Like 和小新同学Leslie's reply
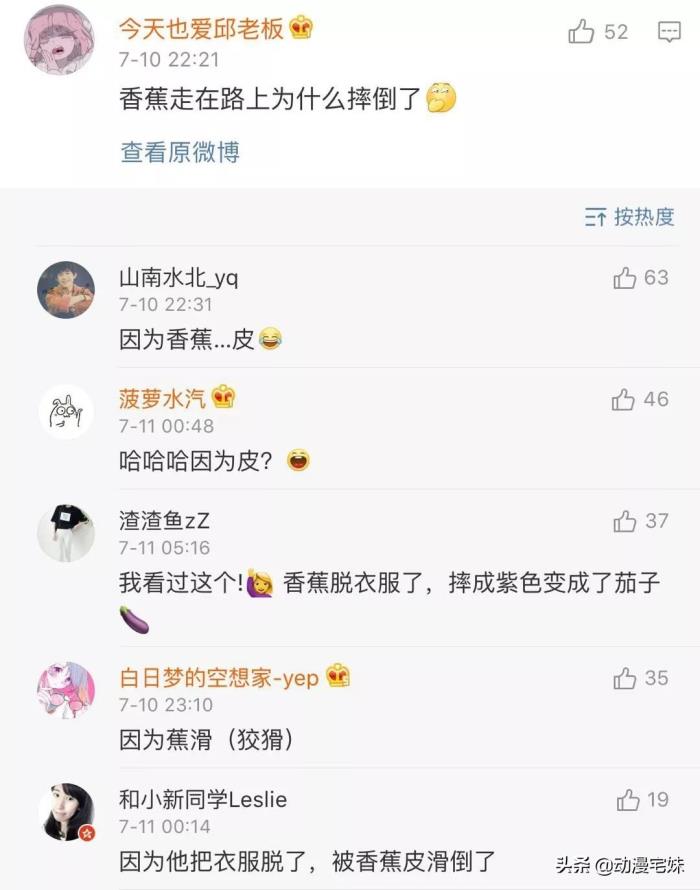This screenshot has width=700, height=890. pyautogui.click(x=628, y=800)
